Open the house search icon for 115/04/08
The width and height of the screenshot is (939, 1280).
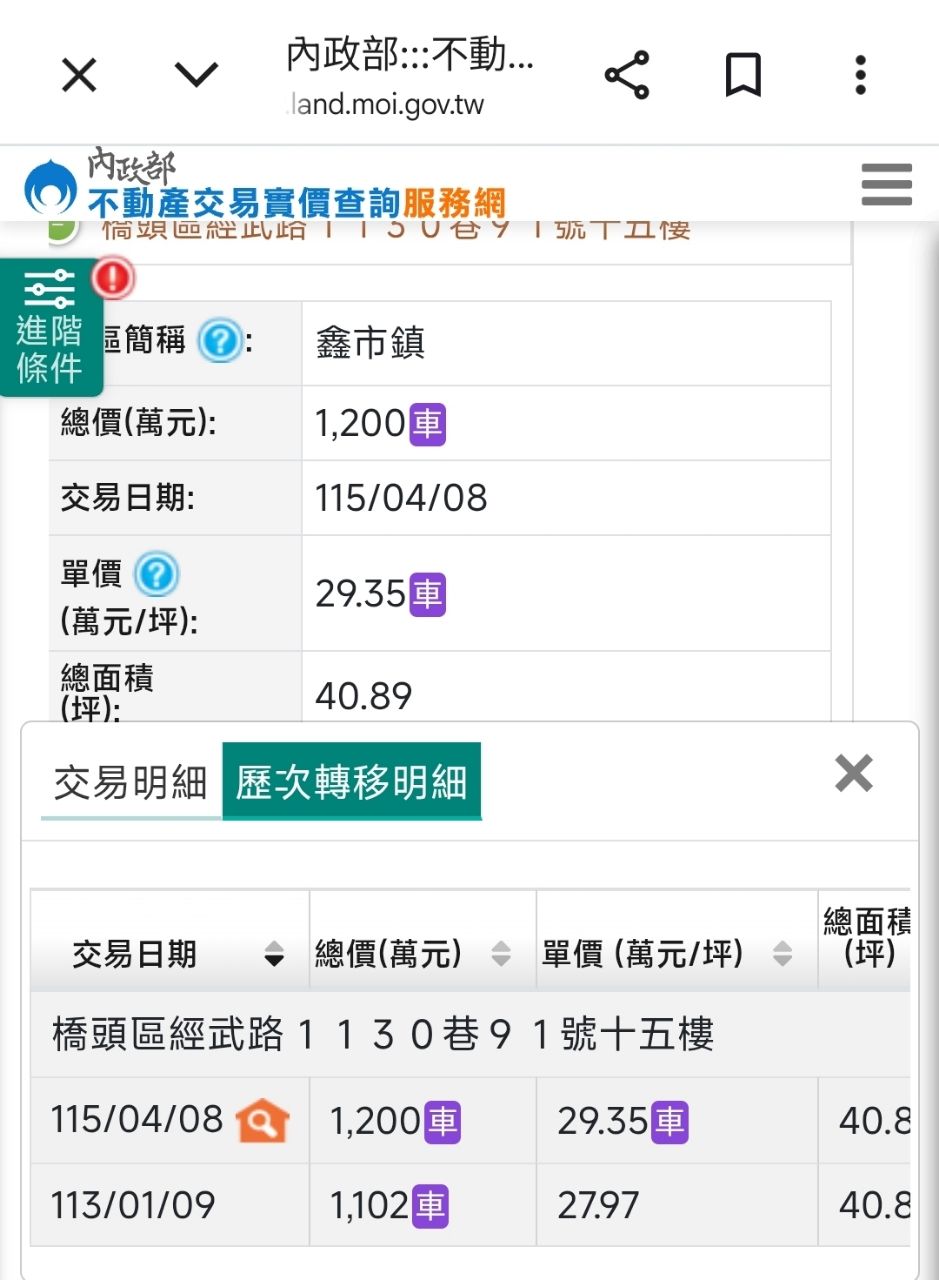(x=263, y=1122)
